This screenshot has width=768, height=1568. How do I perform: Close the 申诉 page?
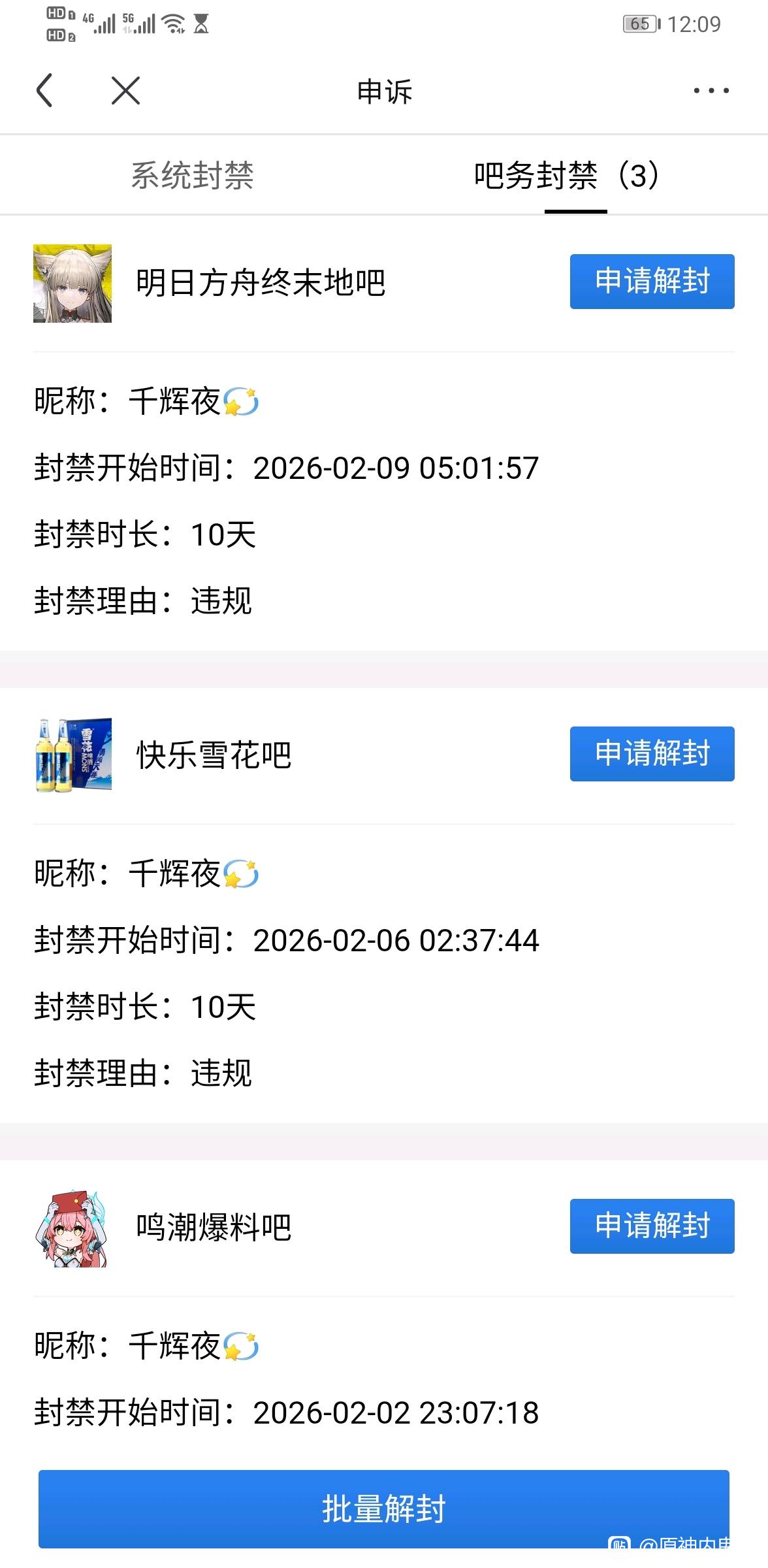point(125,90)
